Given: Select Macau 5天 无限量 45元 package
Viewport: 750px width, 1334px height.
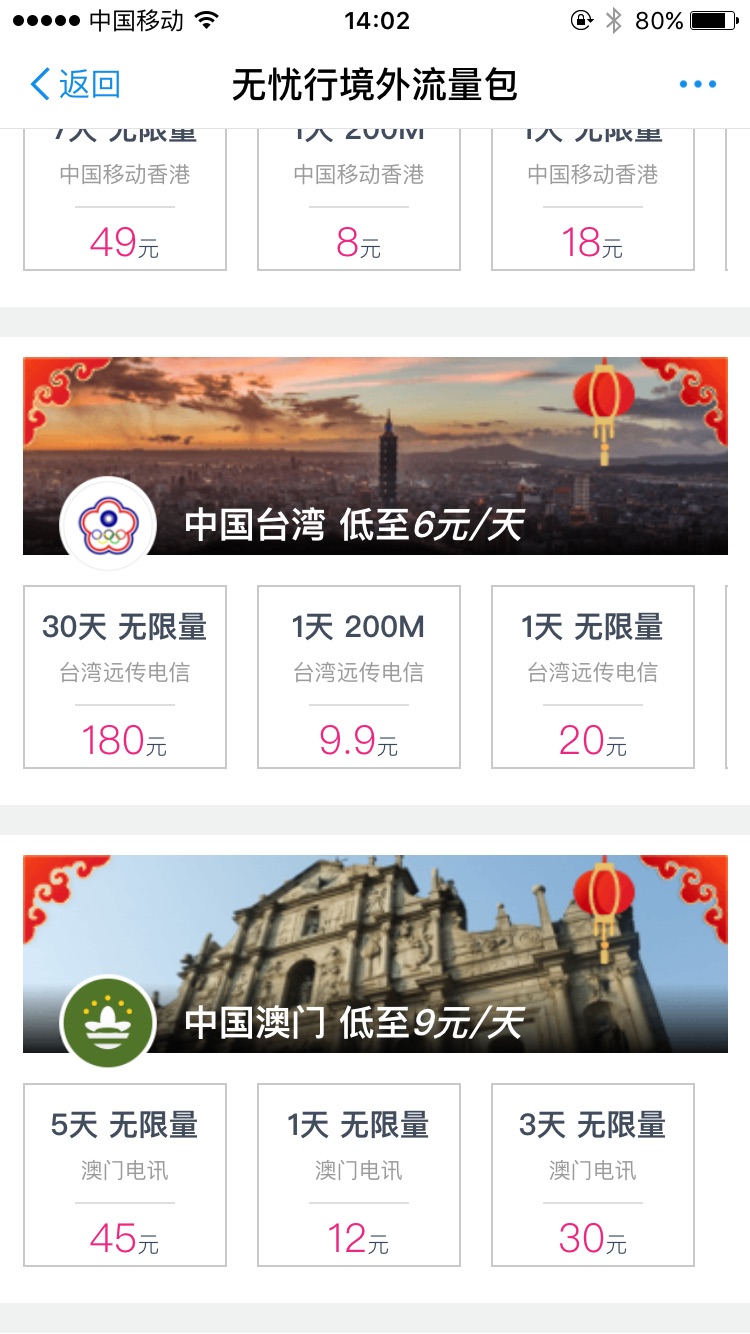Looking at the screenshot, I should (x=125, y=1175).
